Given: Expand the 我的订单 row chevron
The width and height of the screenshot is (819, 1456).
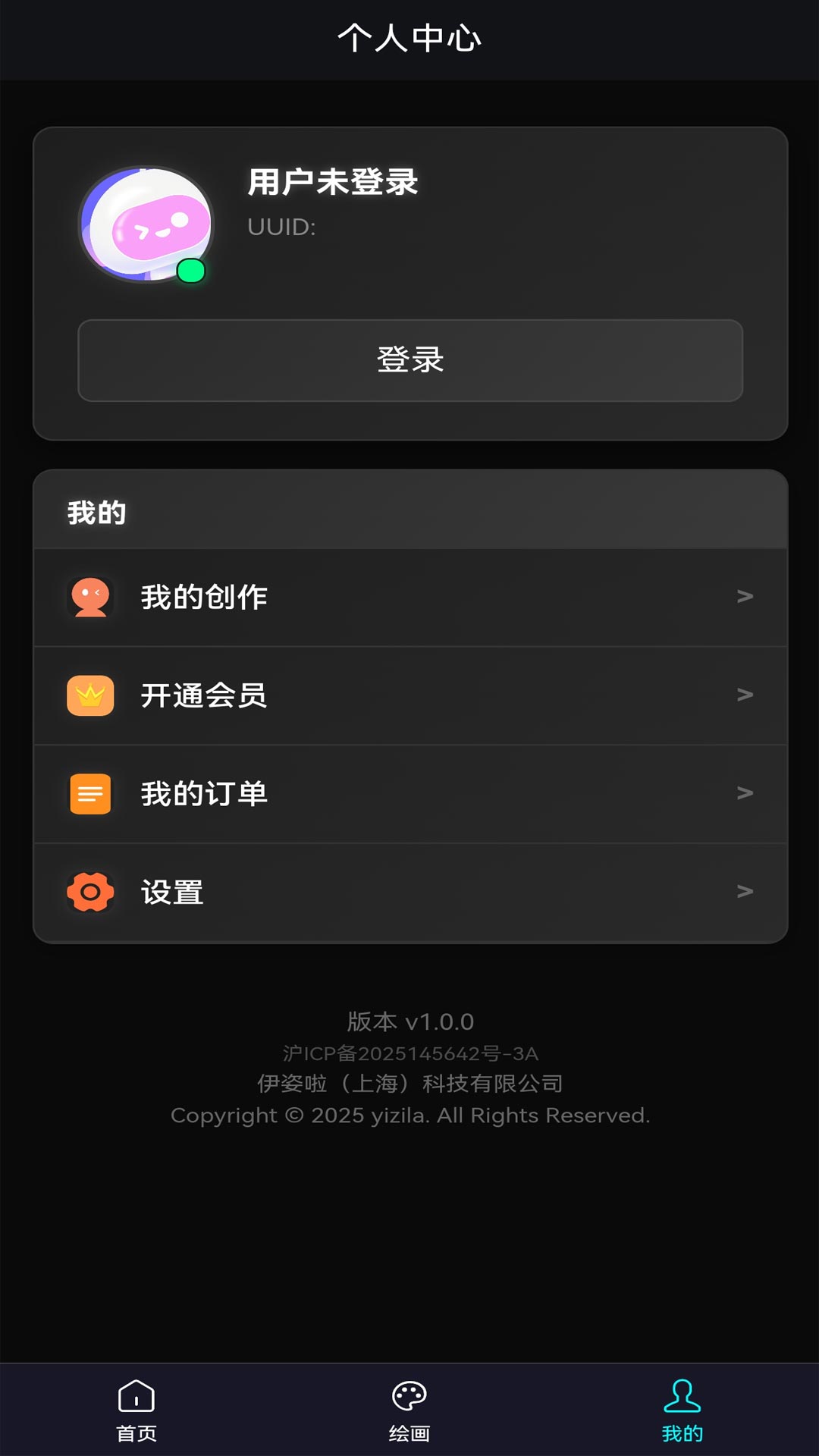Looking at the screenshot, I should [745, 794].
